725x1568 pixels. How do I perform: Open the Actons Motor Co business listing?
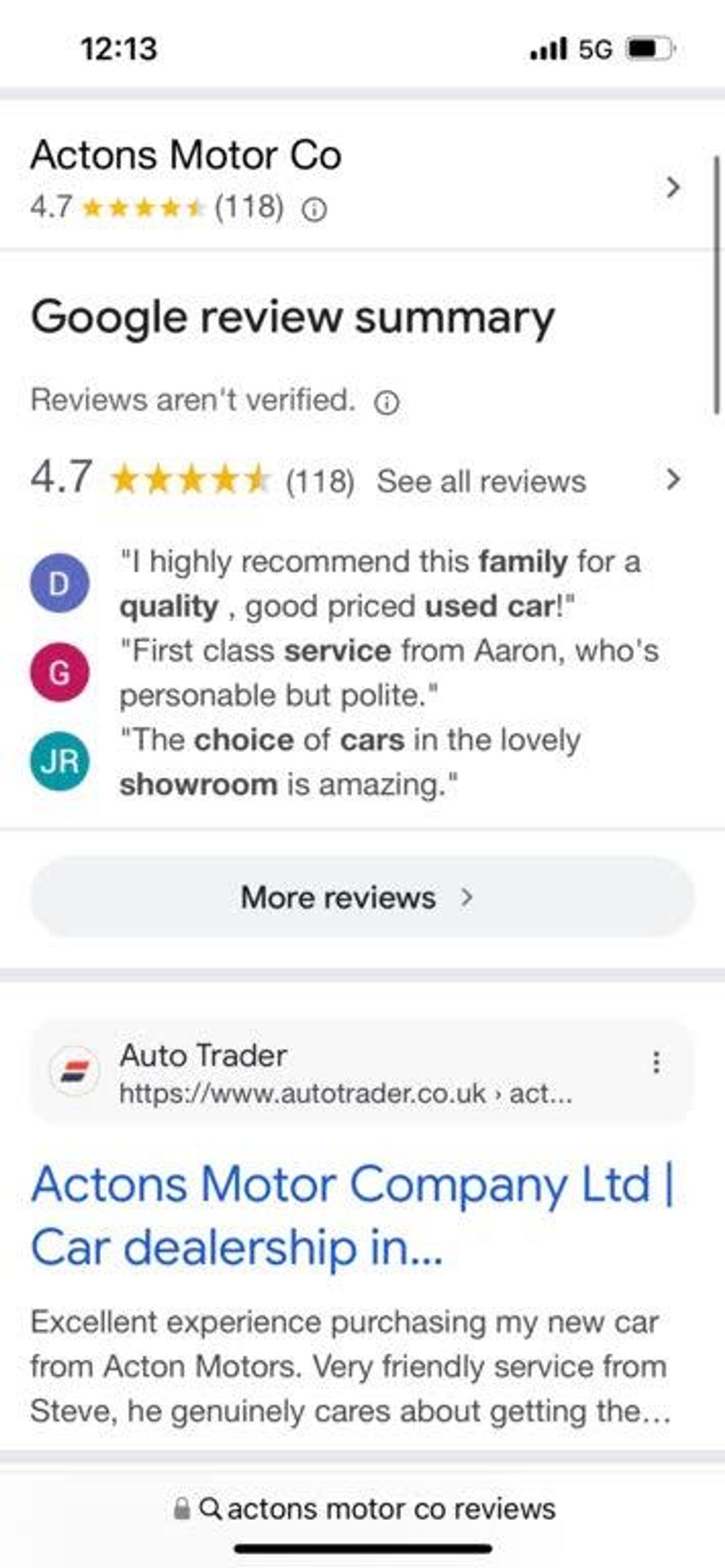[x=186, y=156]
